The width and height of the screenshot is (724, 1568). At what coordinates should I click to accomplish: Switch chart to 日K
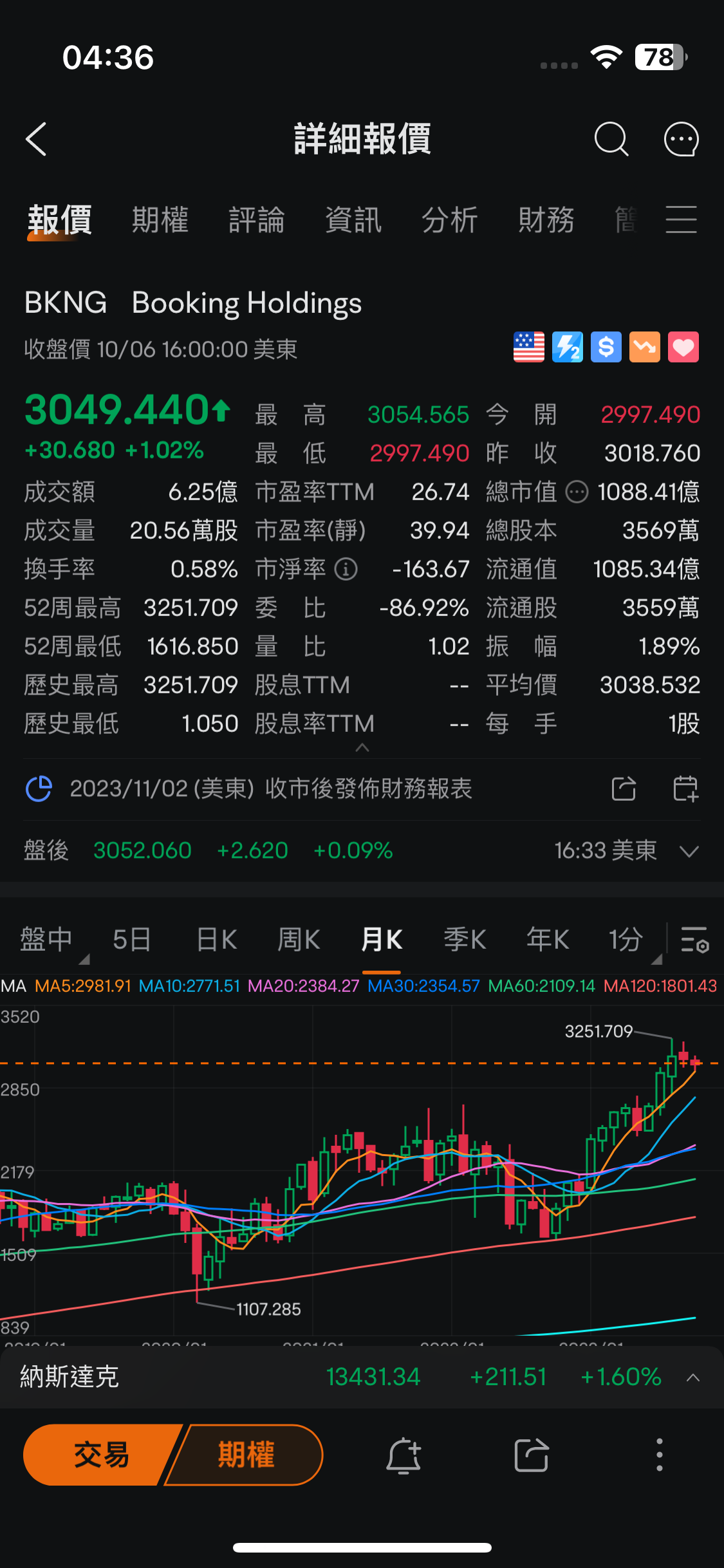[216, 940]
